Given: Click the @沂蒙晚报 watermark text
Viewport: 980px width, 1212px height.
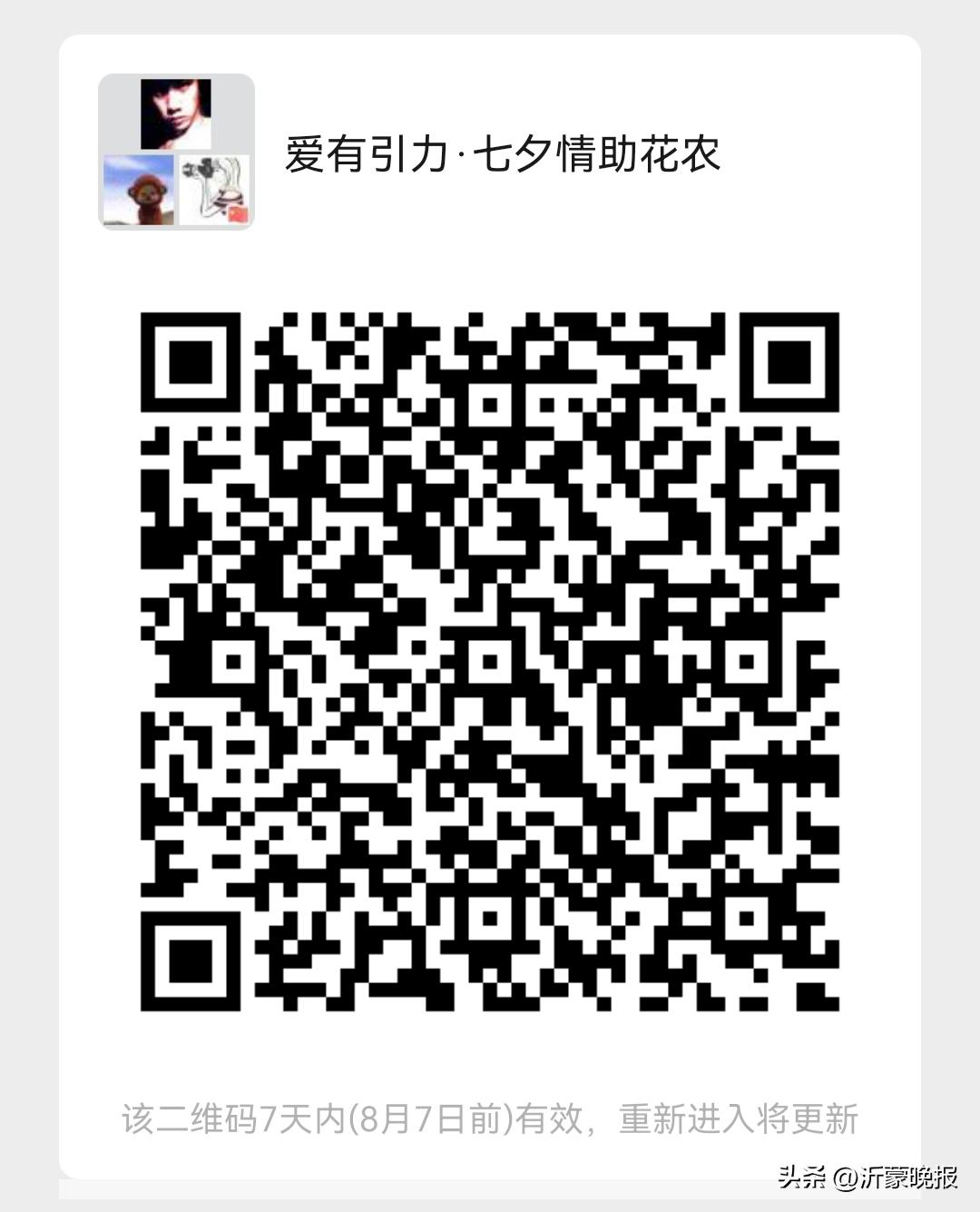Looking at the screenshot, I should 898,1178.
